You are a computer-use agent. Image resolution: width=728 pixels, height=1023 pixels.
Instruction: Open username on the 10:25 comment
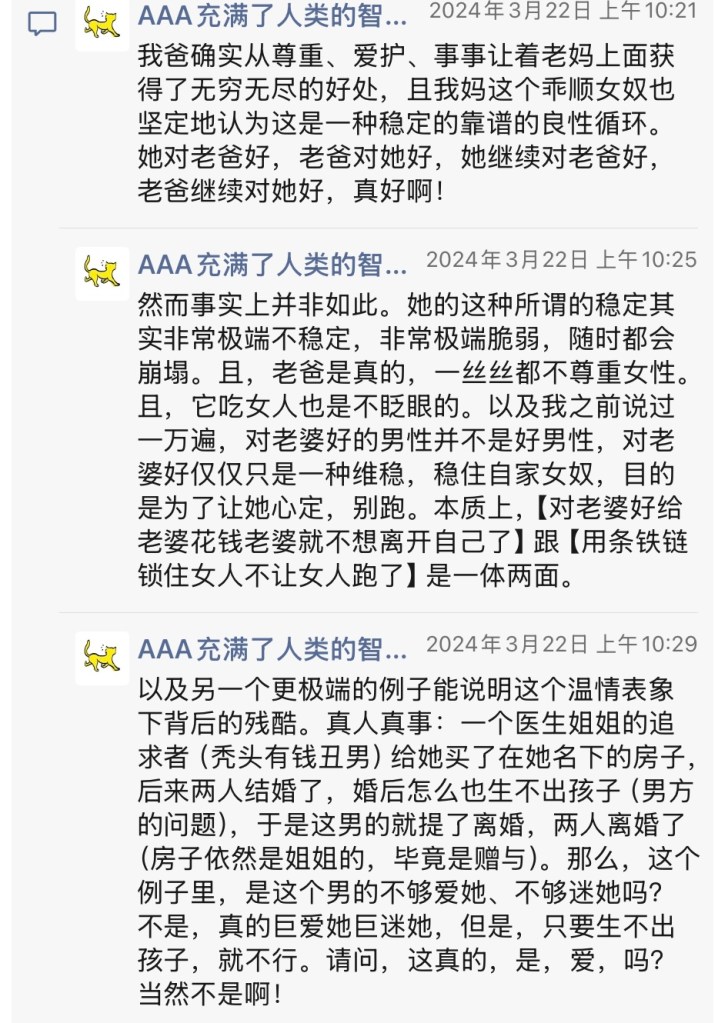272,265
